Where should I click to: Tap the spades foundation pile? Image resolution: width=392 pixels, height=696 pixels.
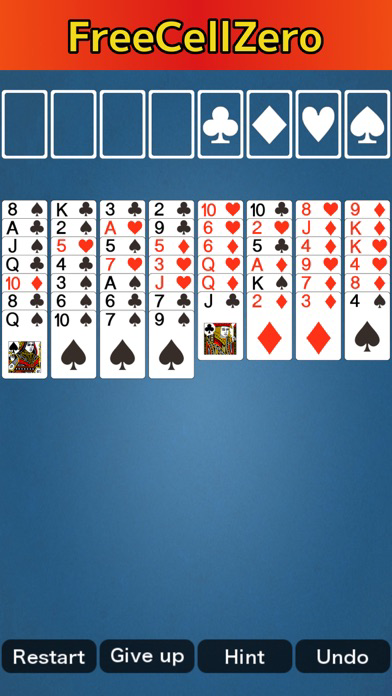(367, 124)
